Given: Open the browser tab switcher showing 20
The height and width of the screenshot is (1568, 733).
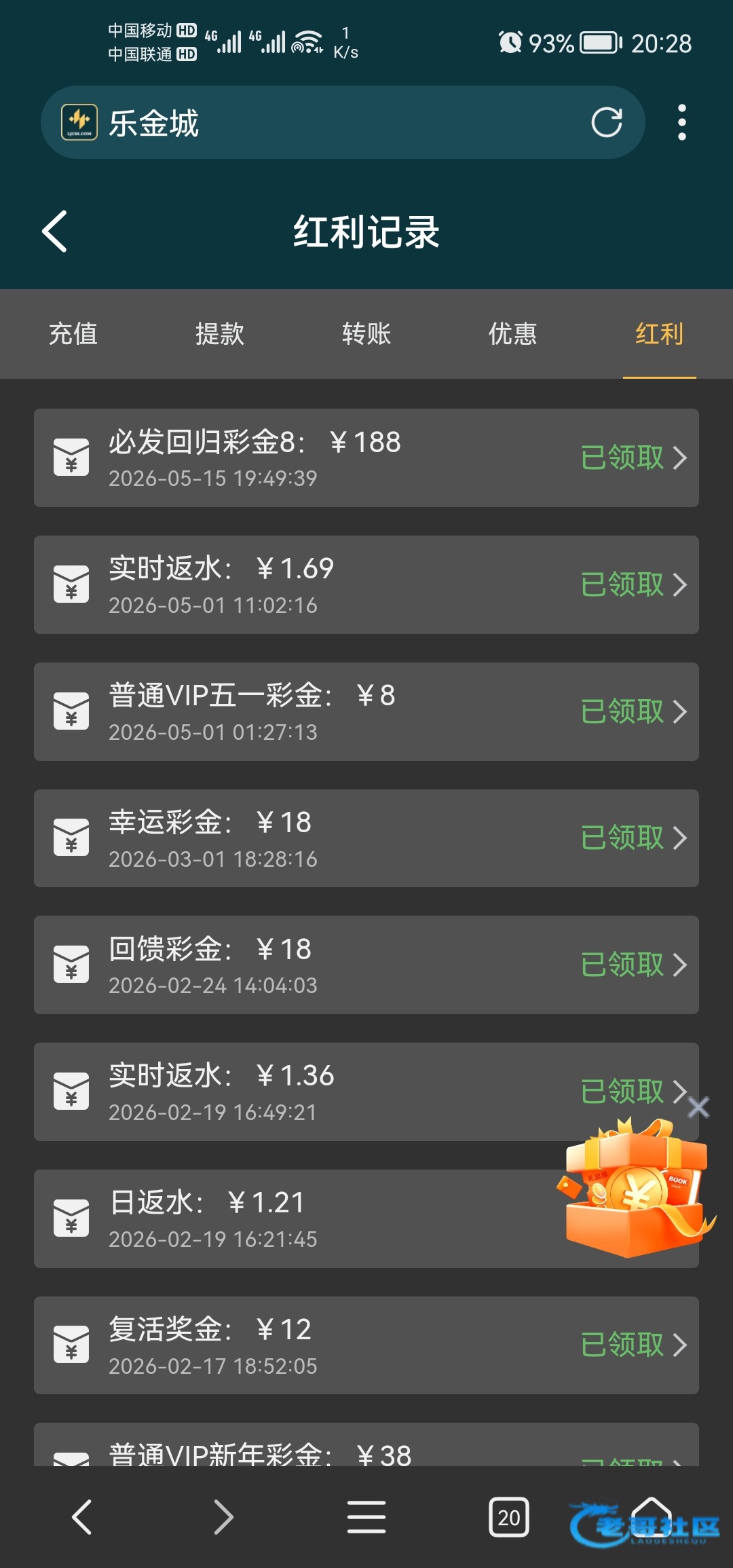Looking at the screenshot, I should click(509, 1517).
